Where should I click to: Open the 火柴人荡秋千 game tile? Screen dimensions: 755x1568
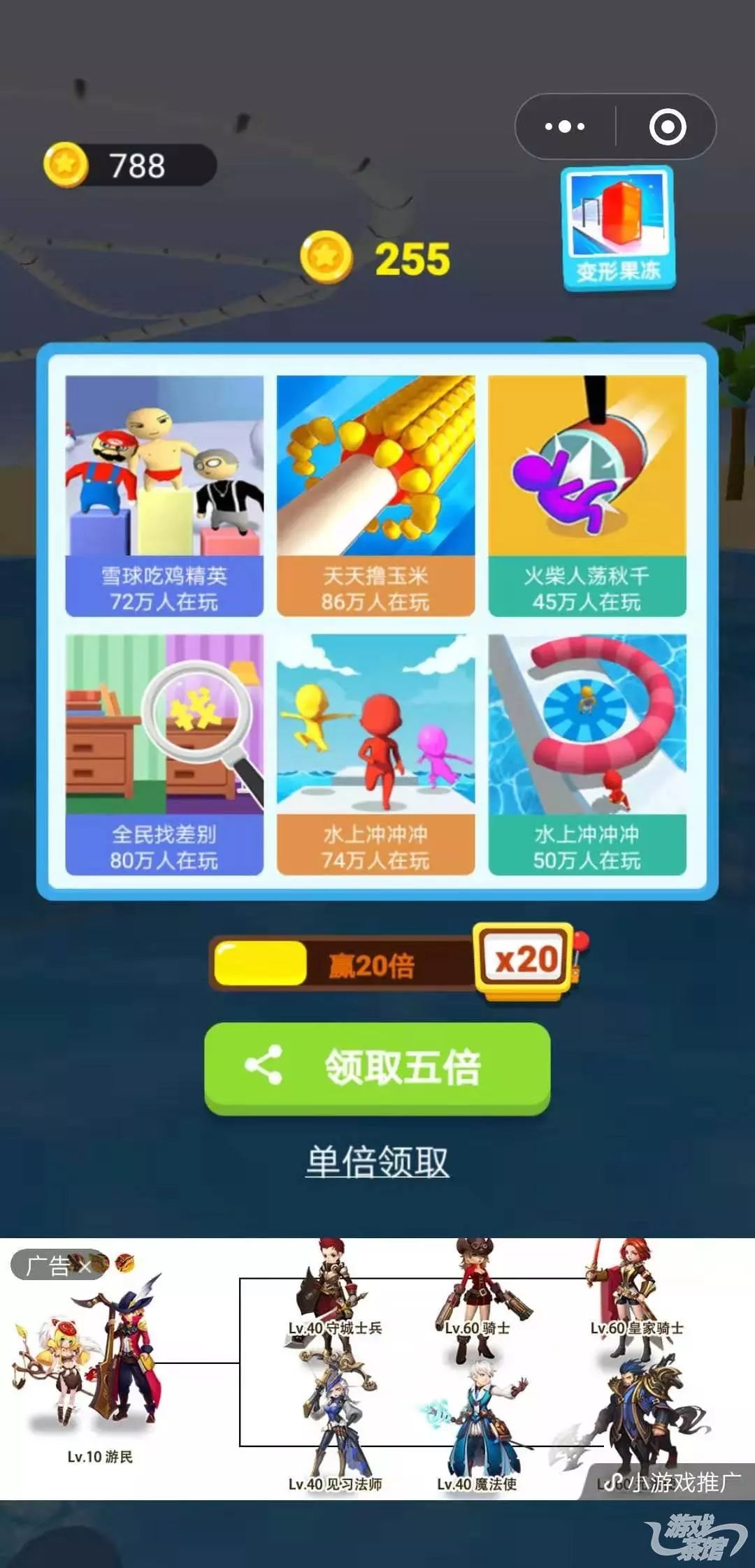[x=587, y=495]
